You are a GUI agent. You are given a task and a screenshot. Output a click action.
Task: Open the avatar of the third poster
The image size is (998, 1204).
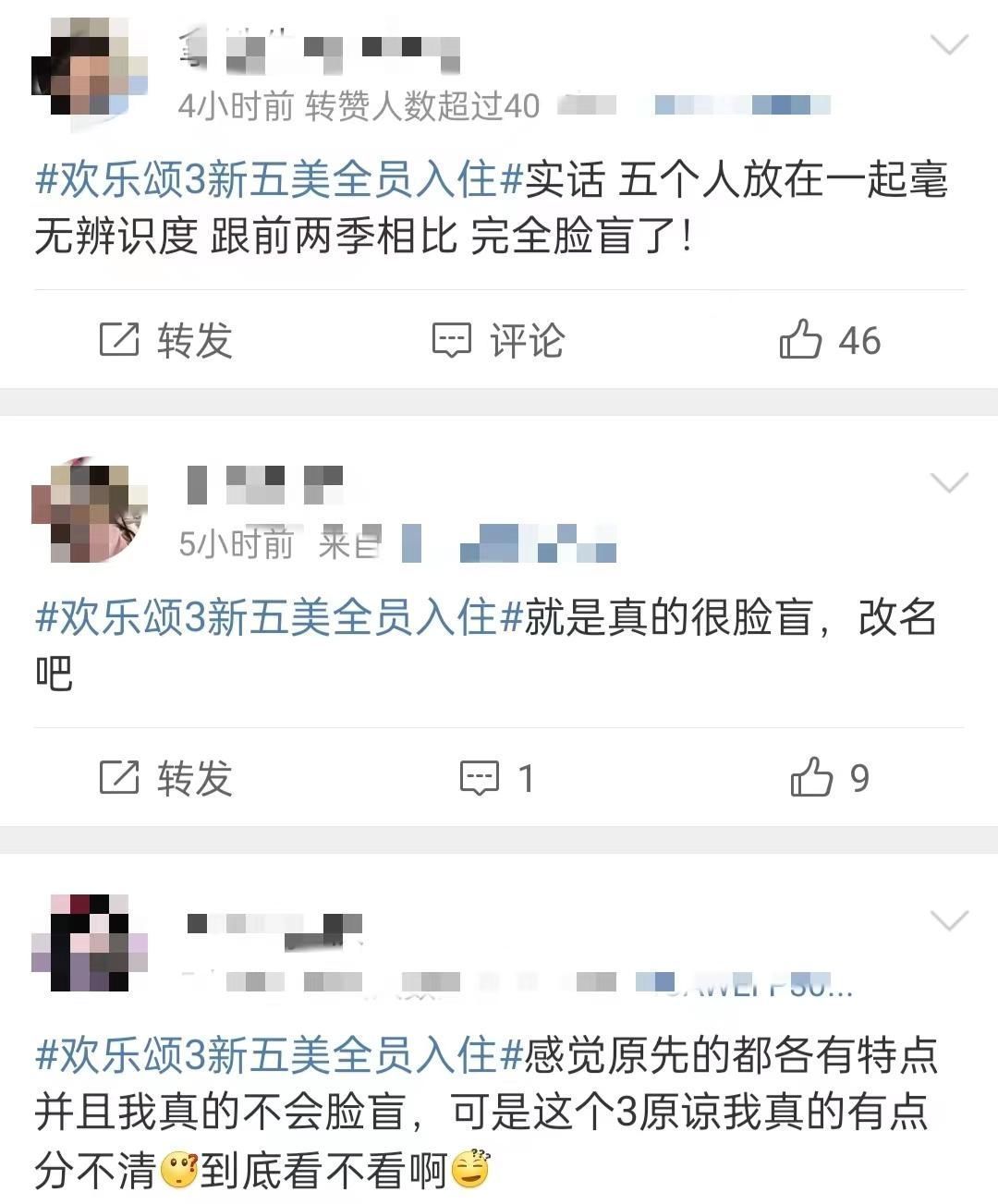click(x=90, y=943)
